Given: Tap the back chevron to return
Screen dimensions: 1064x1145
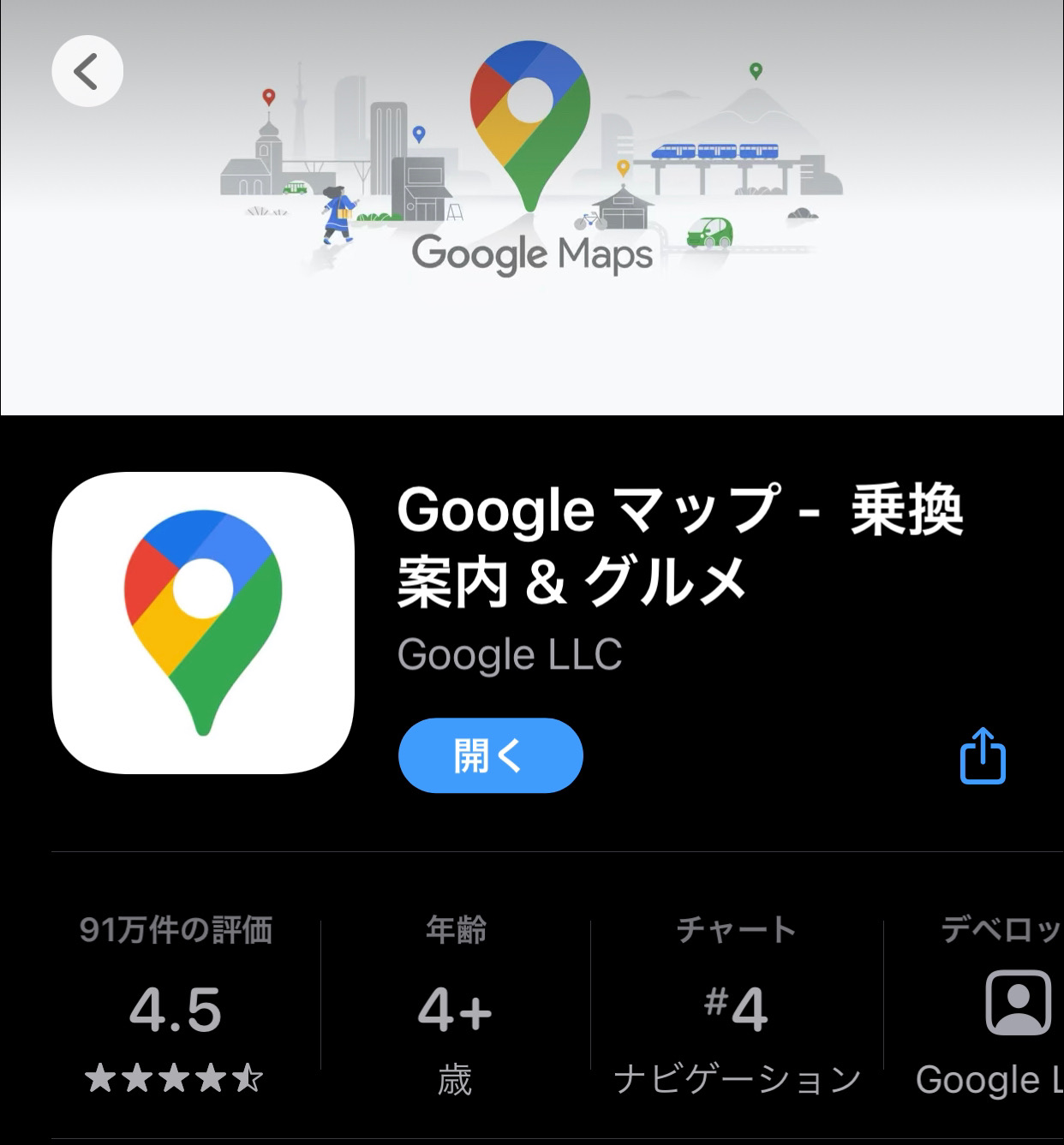Looking at the screenshot, I should tap(87, 71).
